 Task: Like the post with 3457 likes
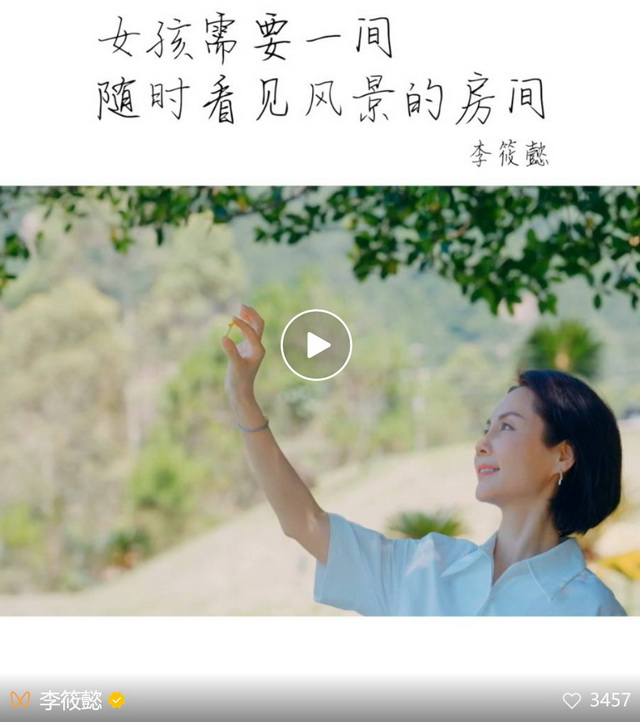(x=572, y=701)
